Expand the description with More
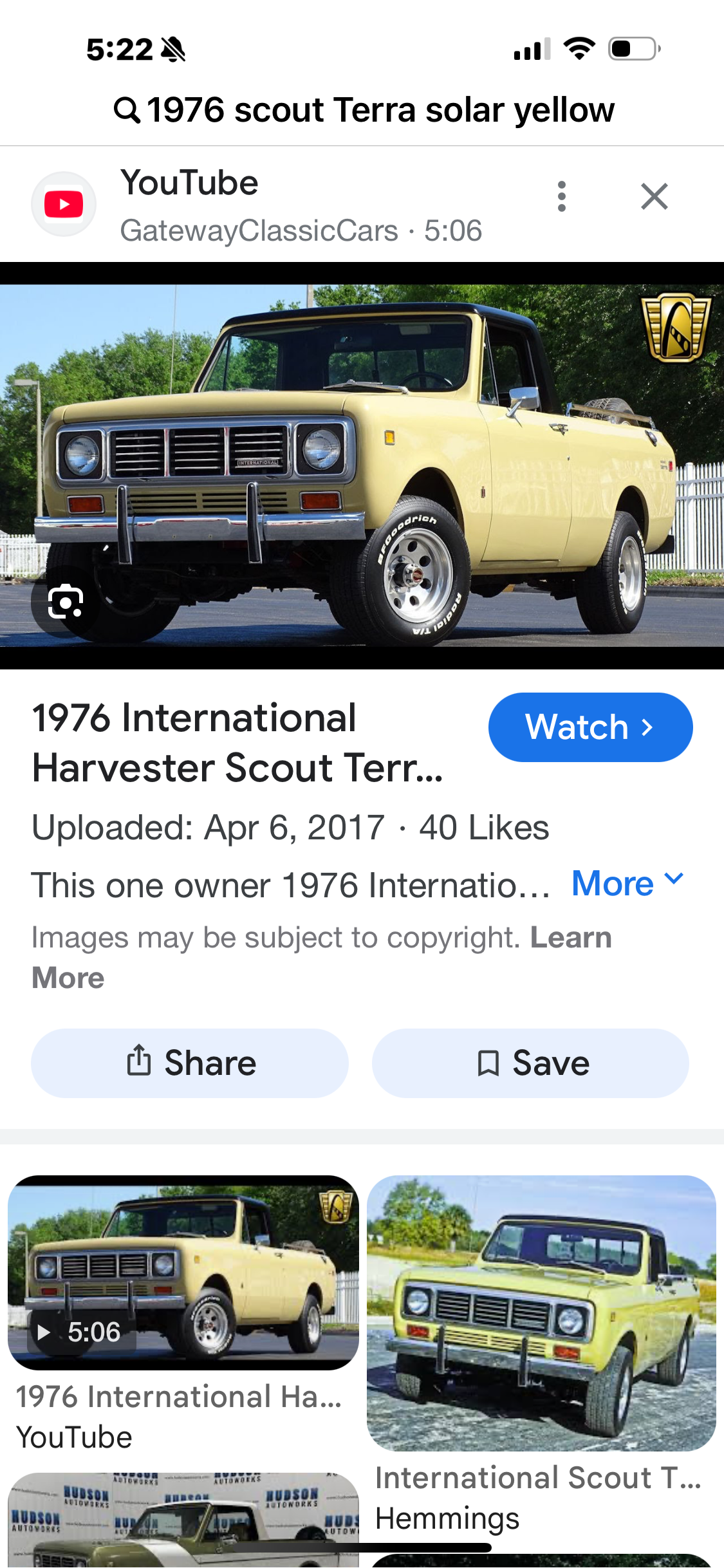This screenshot has height=1568, width=724. coord(627,883)
